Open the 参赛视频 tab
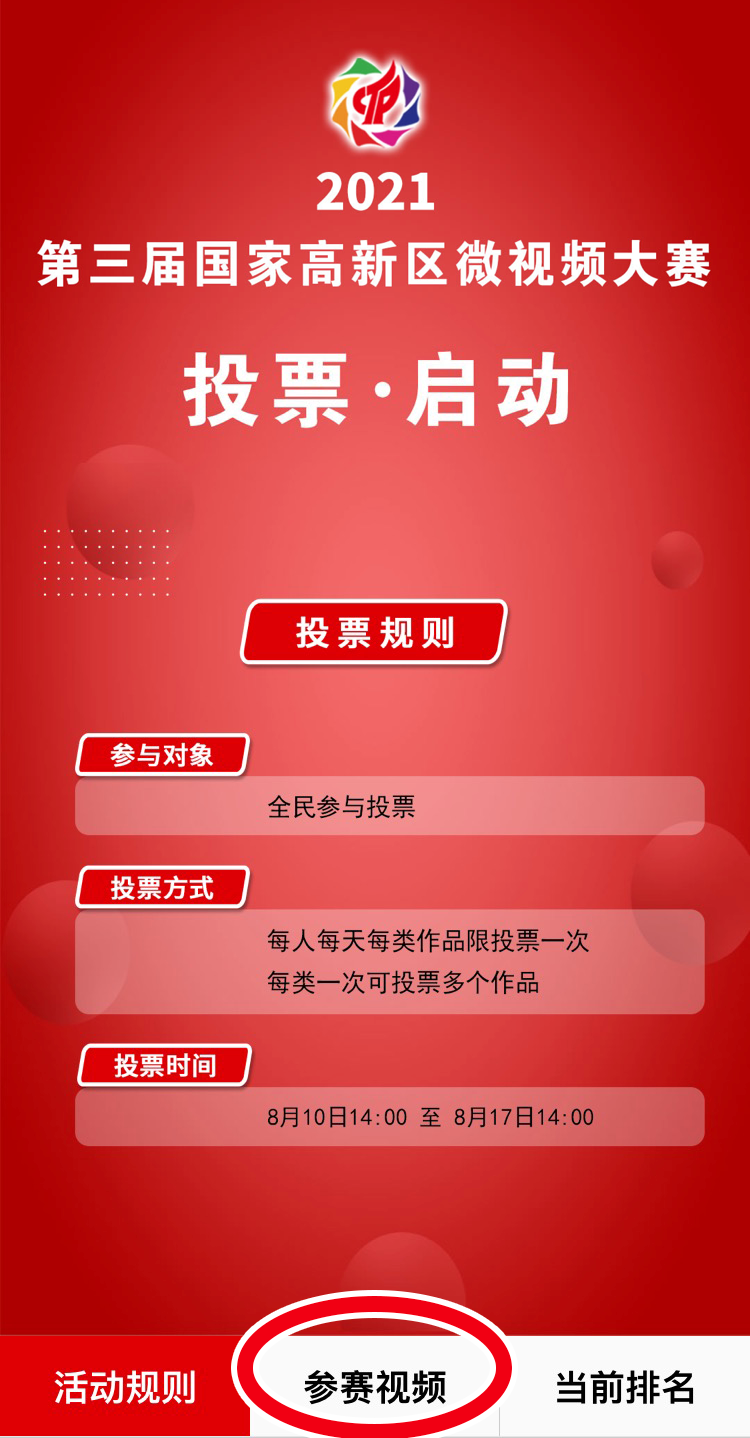Viewport: 750px width, 1438px height. 374,1387
